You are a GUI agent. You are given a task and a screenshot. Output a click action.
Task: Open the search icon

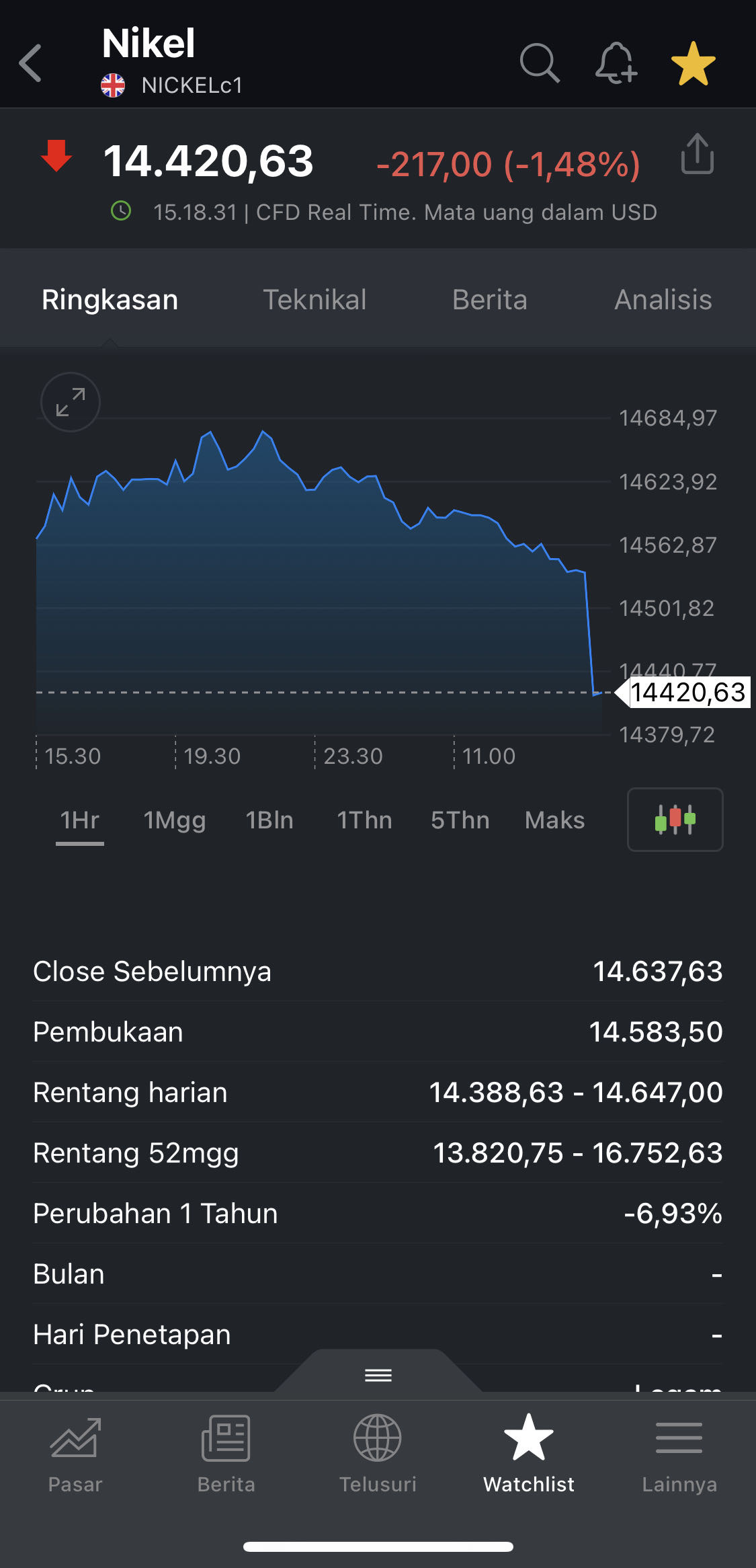[539, 63]
